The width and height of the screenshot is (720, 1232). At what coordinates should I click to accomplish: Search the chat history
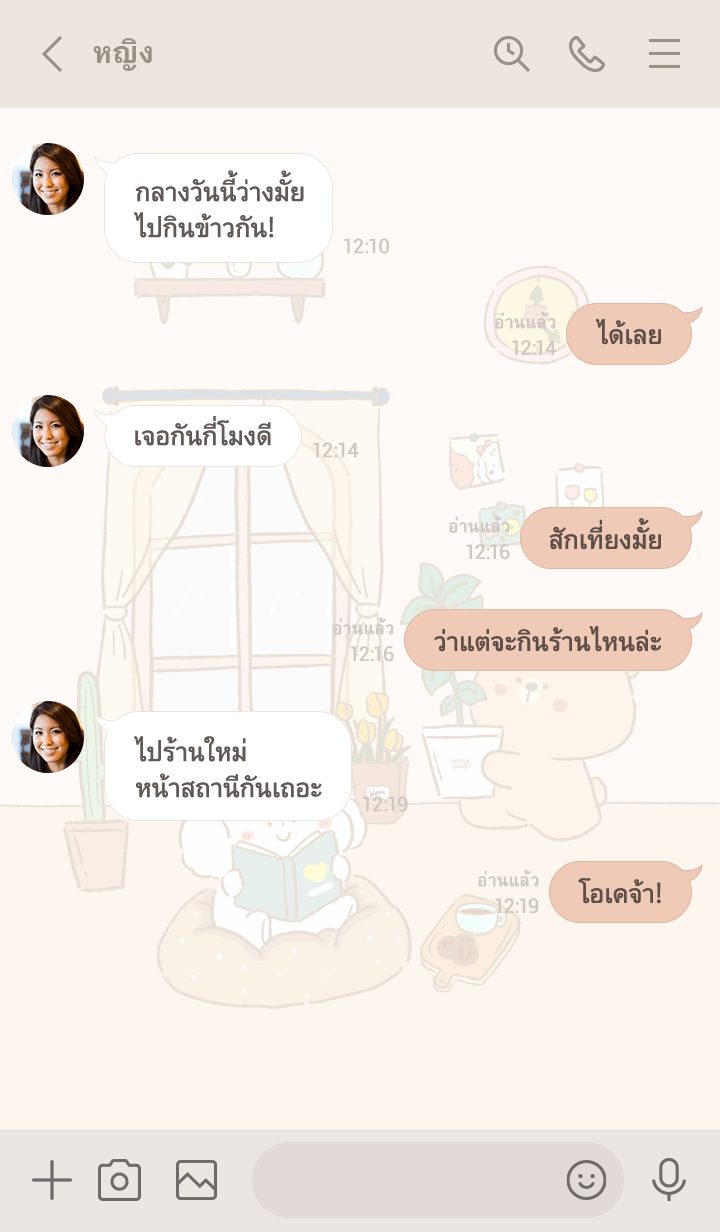click(511, 54)
